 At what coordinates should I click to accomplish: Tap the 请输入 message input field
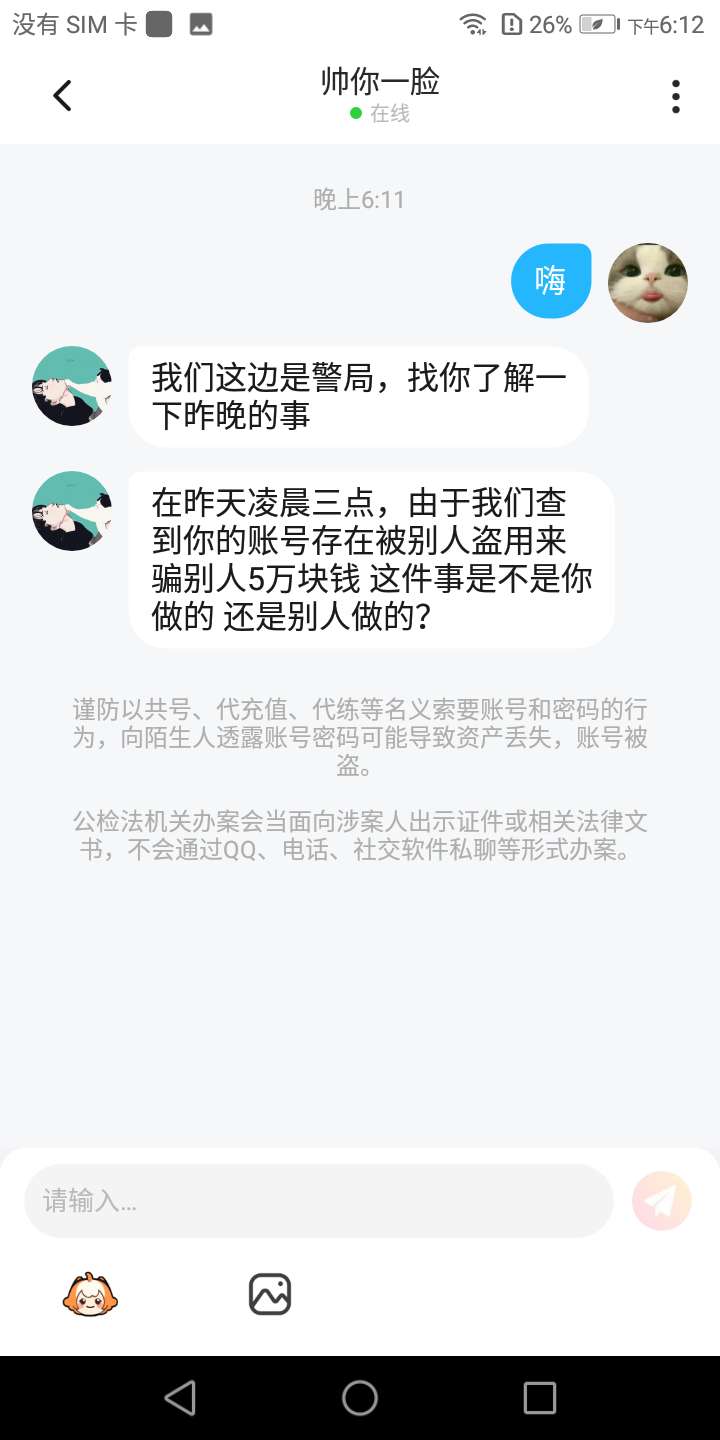click(318, 1201)
